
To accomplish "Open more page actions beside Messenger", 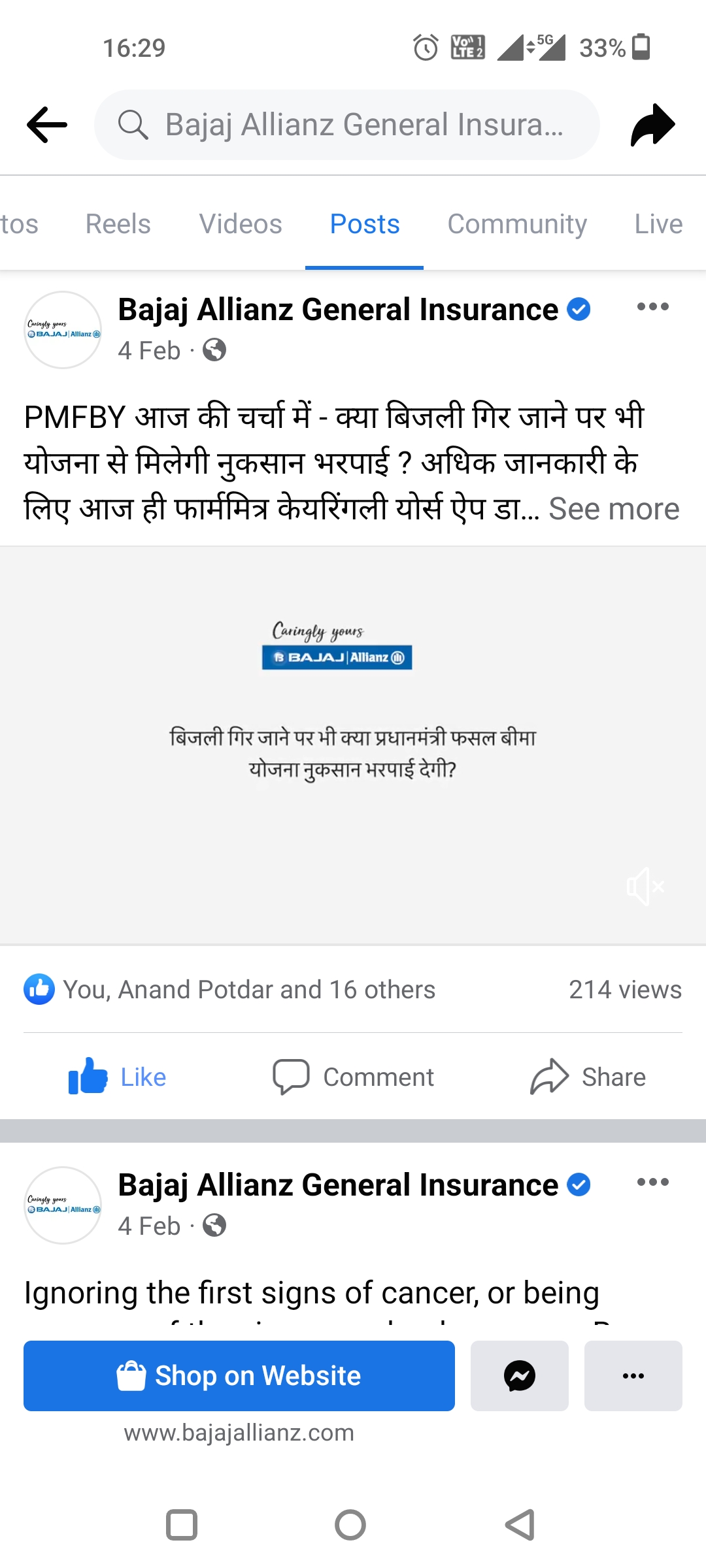I will click(633, 1375).
